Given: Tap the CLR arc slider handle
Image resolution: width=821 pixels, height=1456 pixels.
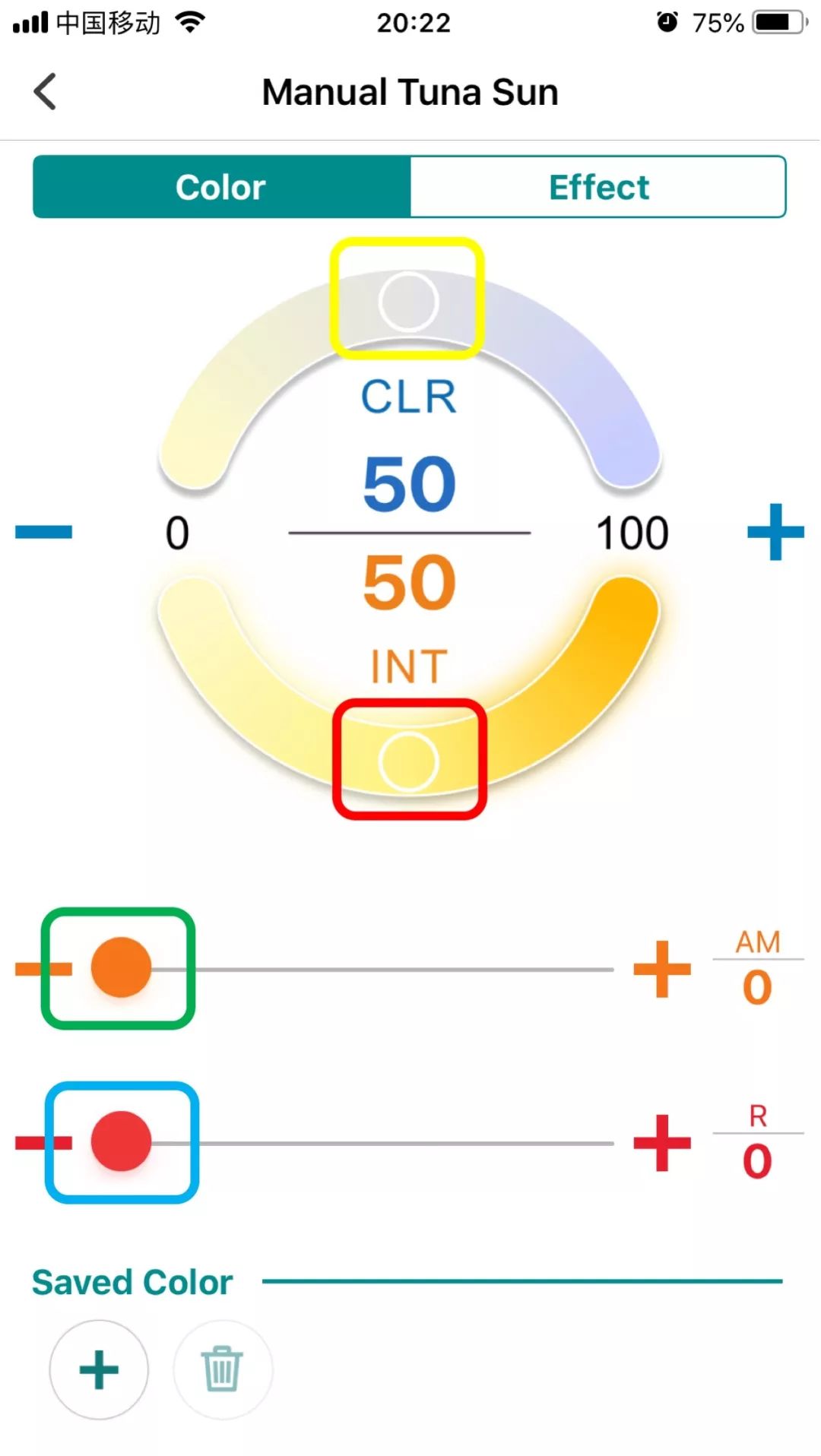Looking at the screenshot, I should (408, 301).
